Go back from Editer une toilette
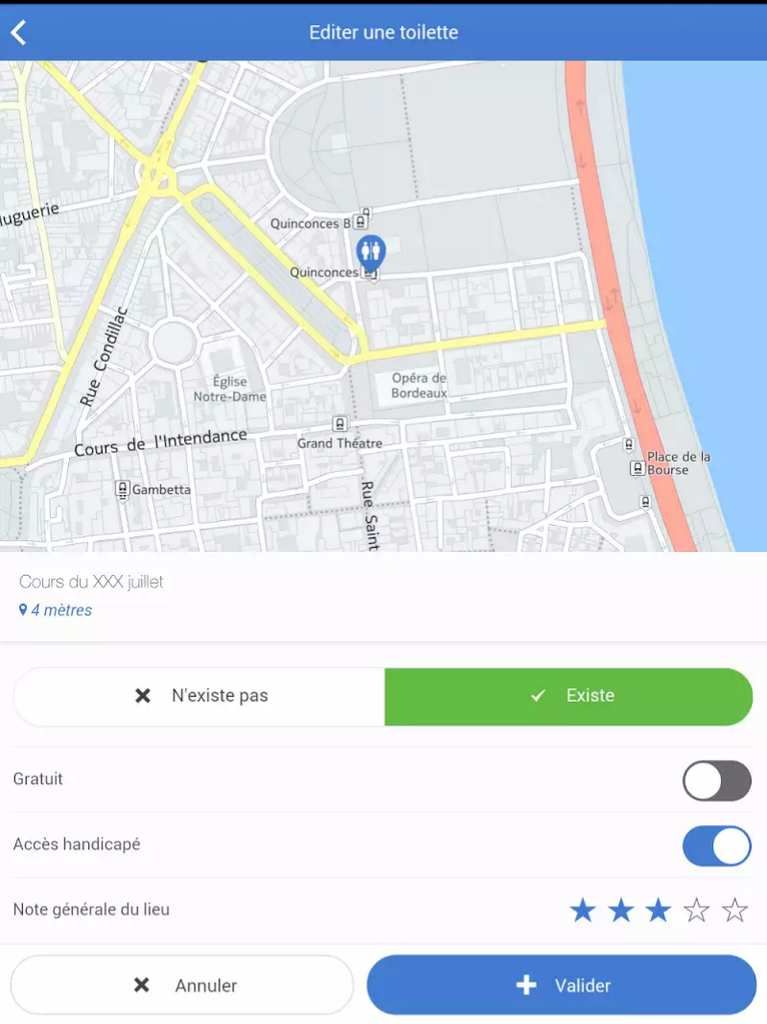767x1024 pixels. click(x=19, y=32)
